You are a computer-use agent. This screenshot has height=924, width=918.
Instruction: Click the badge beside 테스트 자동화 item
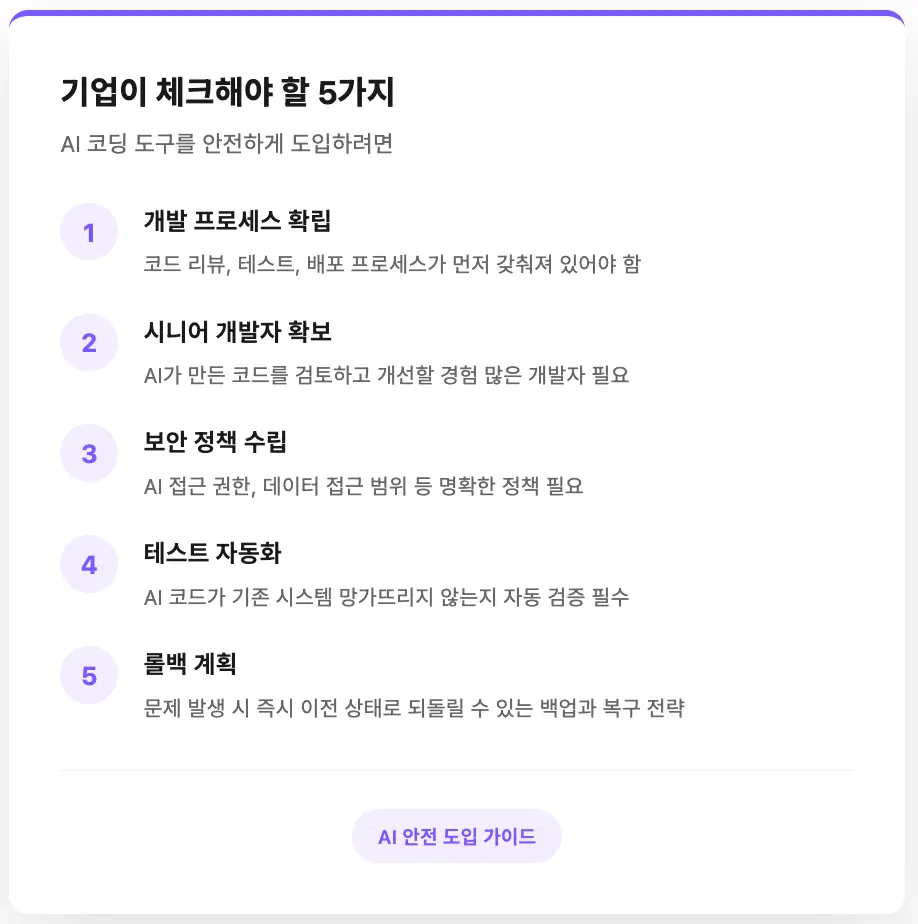click(x=89, y=564)
